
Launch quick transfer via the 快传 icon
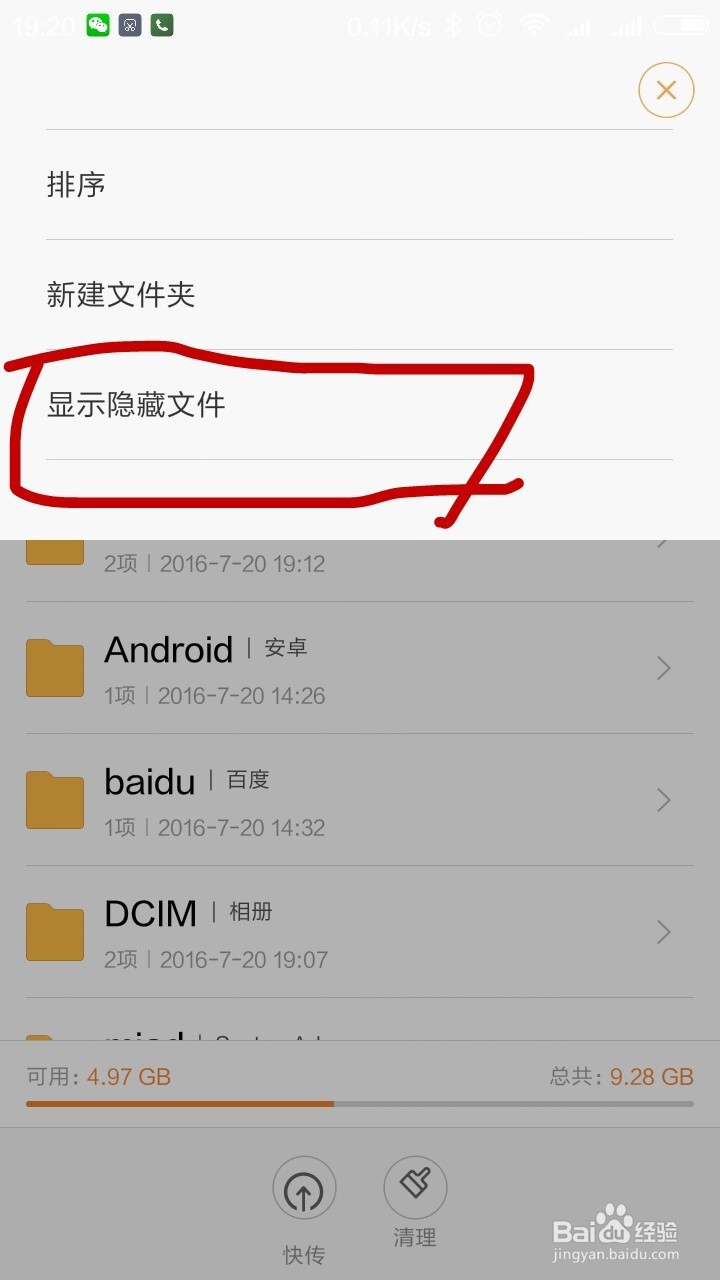[304, 1190]
